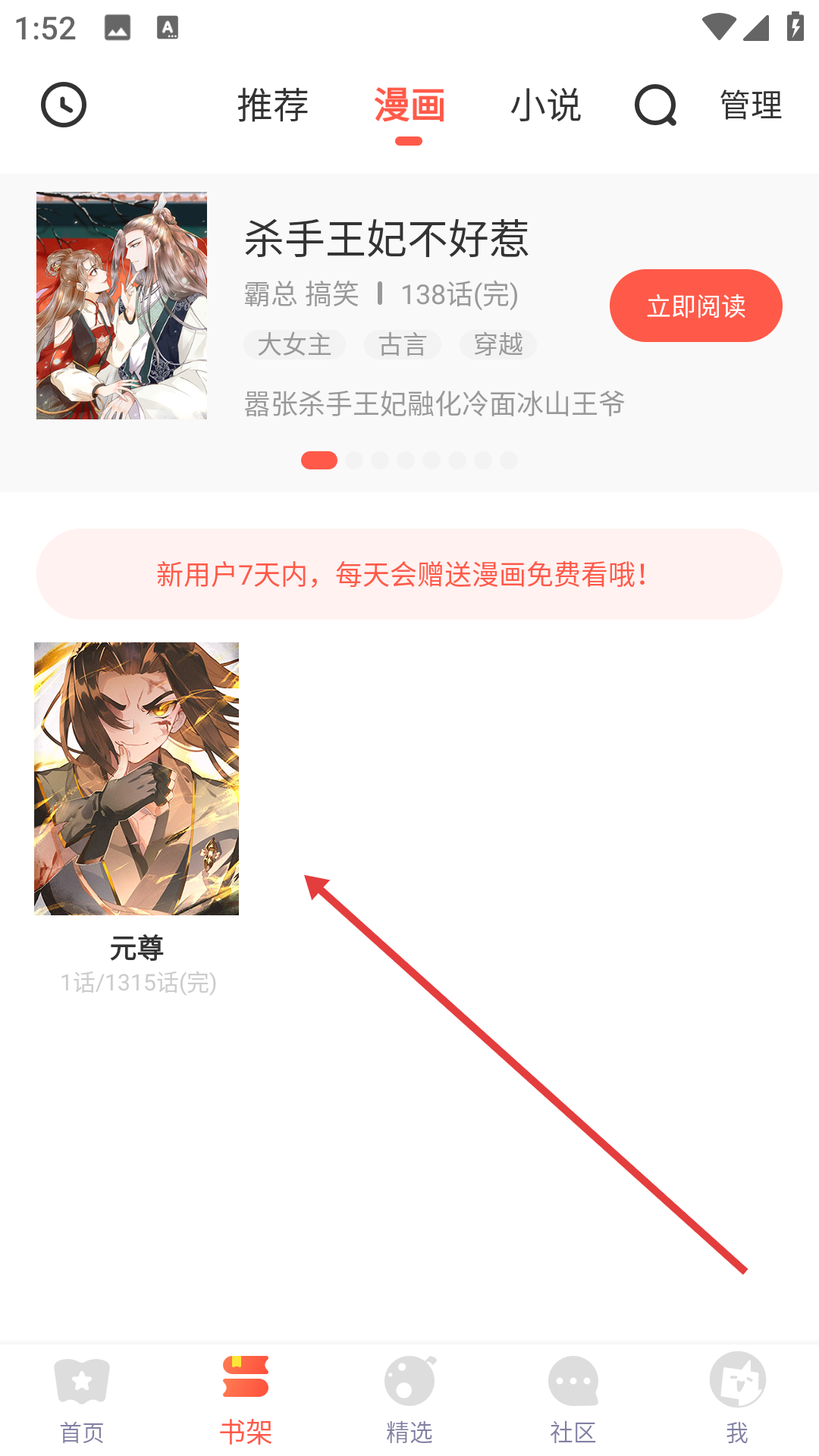Tap the new user free comics banner
Screen dimensions: 819x1456
pos(409,574)
